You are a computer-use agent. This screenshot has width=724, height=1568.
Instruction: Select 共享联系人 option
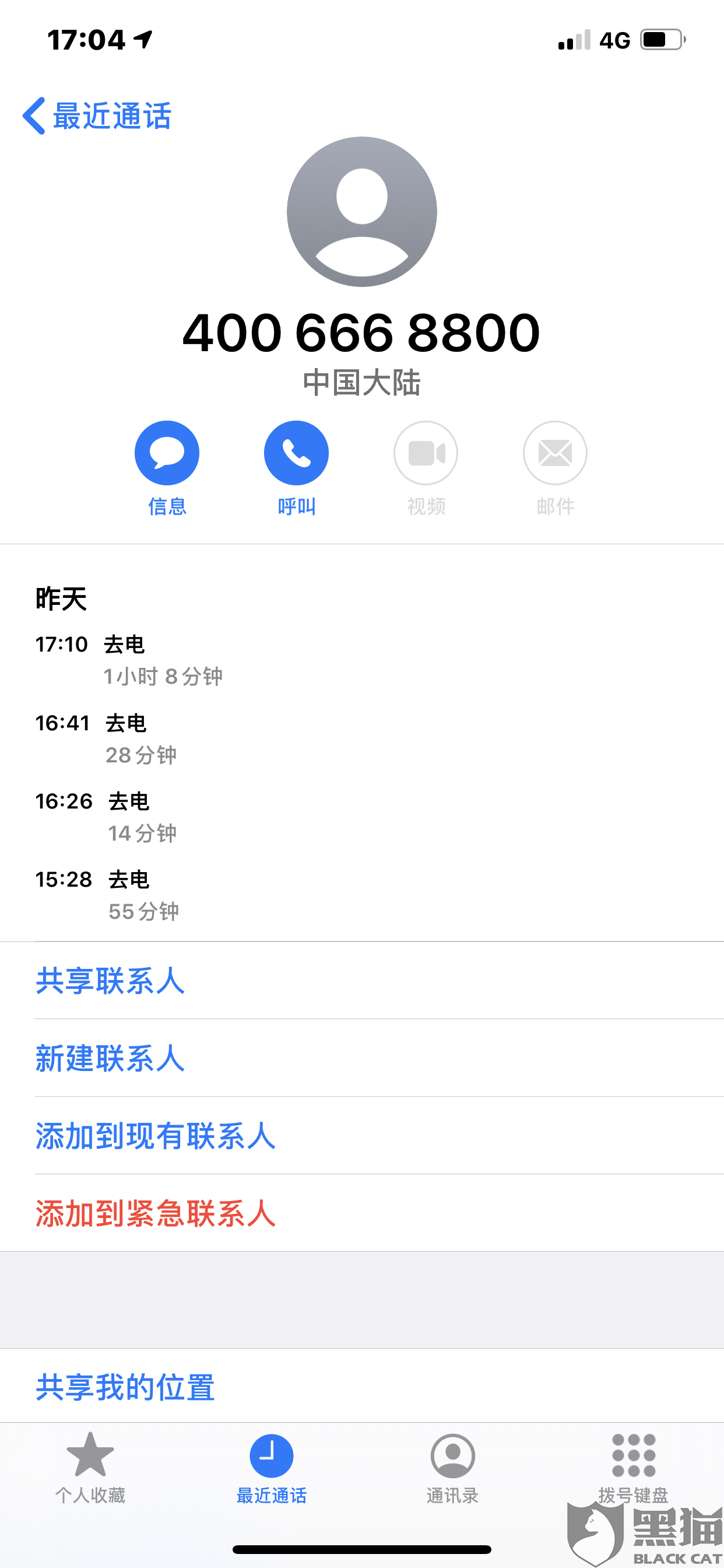point(110,981)
